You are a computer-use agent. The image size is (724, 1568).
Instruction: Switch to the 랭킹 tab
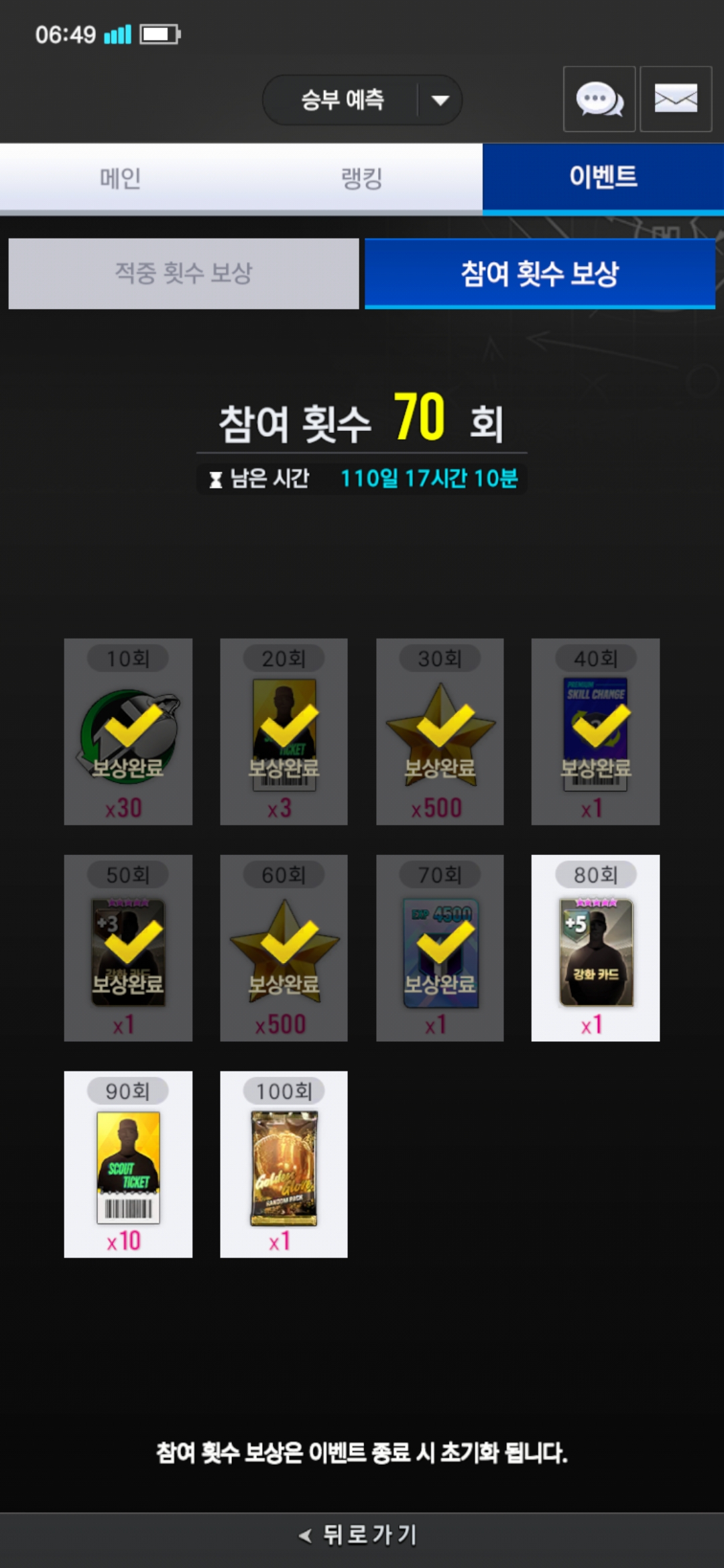click(362, 178)
